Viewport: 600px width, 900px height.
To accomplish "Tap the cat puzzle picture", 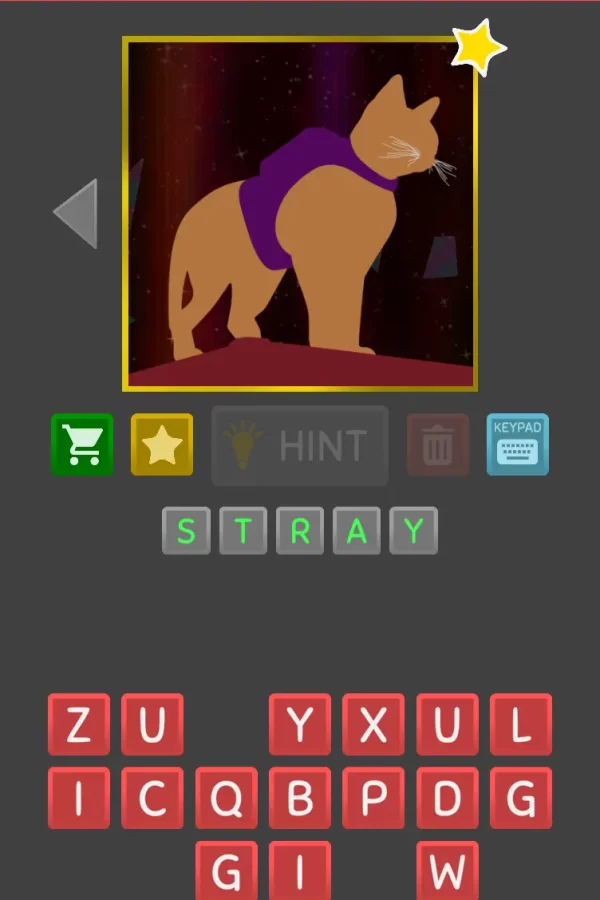I will point(300,214).
